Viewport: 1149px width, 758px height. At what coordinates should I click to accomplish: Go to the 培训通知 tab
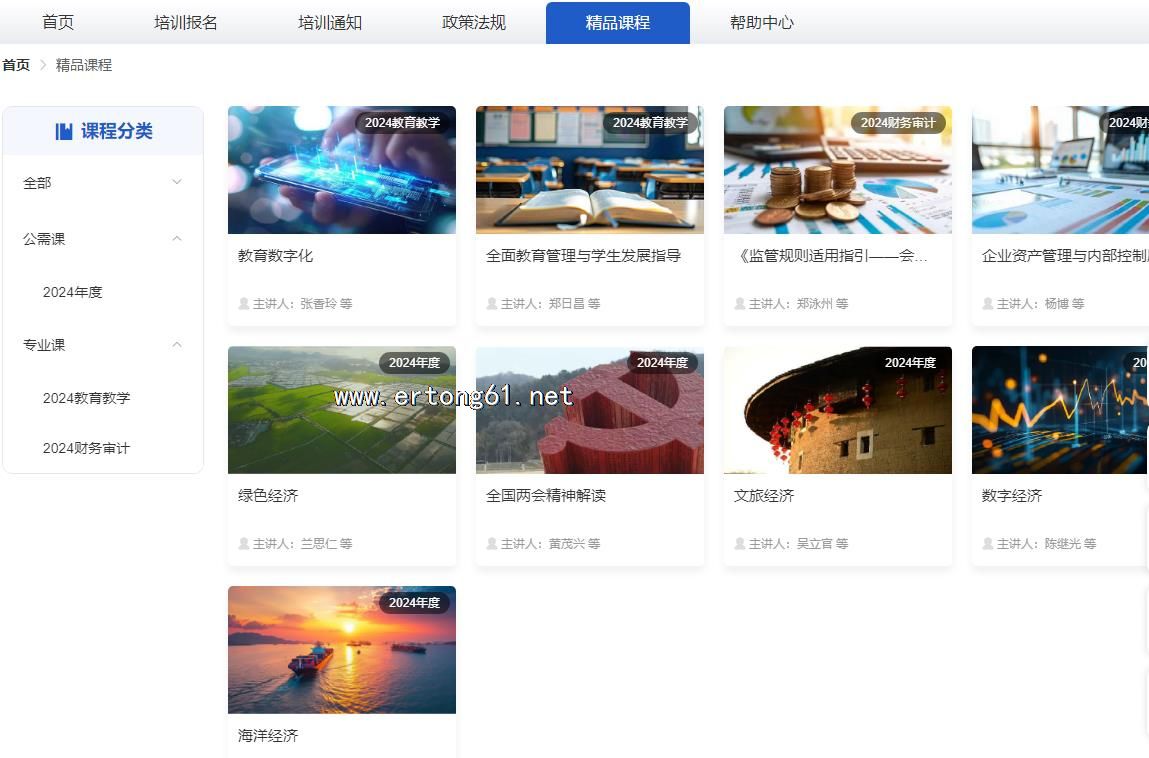(x=330, y=22)
